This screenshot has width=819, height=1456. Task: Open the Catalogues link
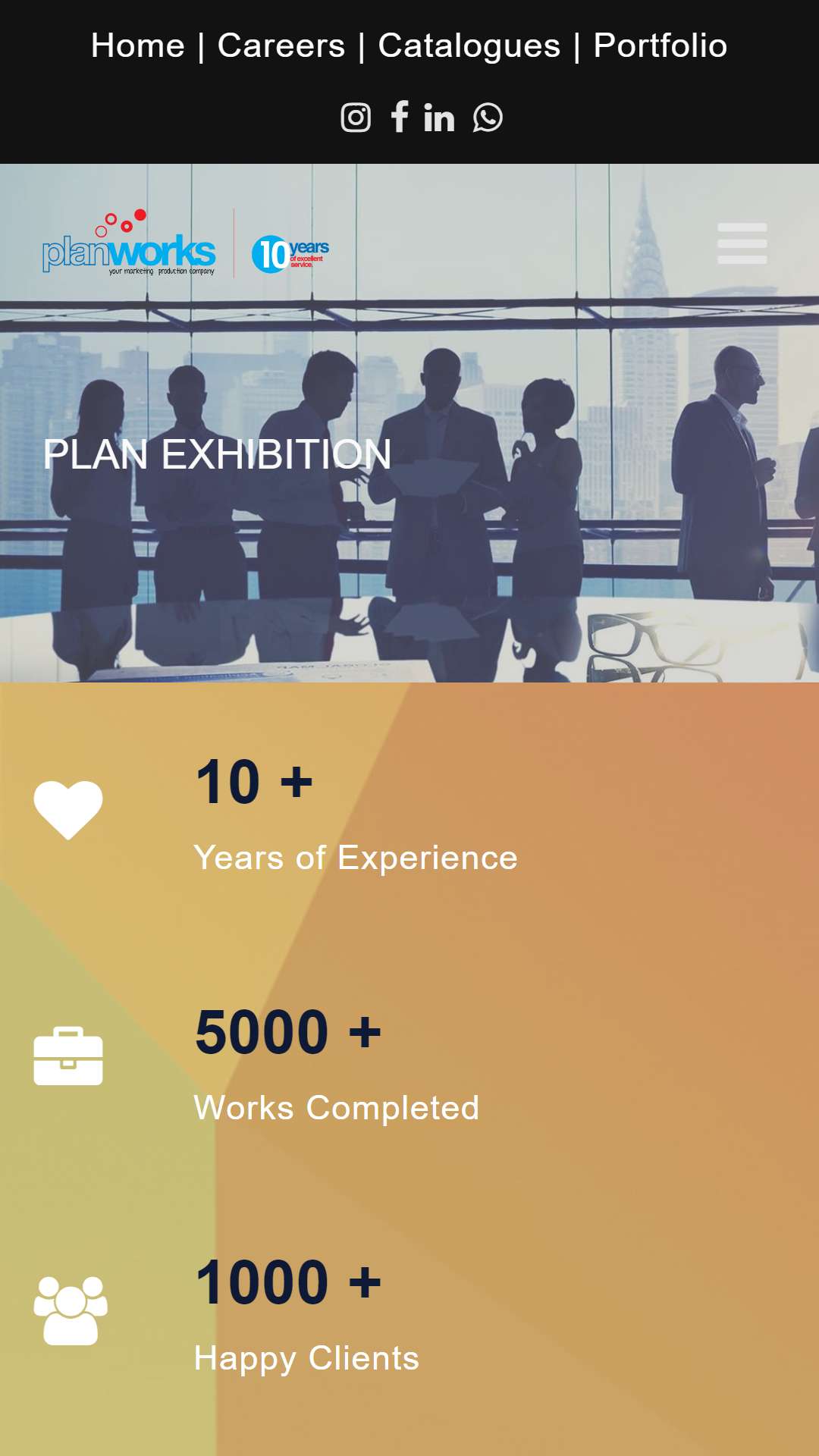[469, 46]
